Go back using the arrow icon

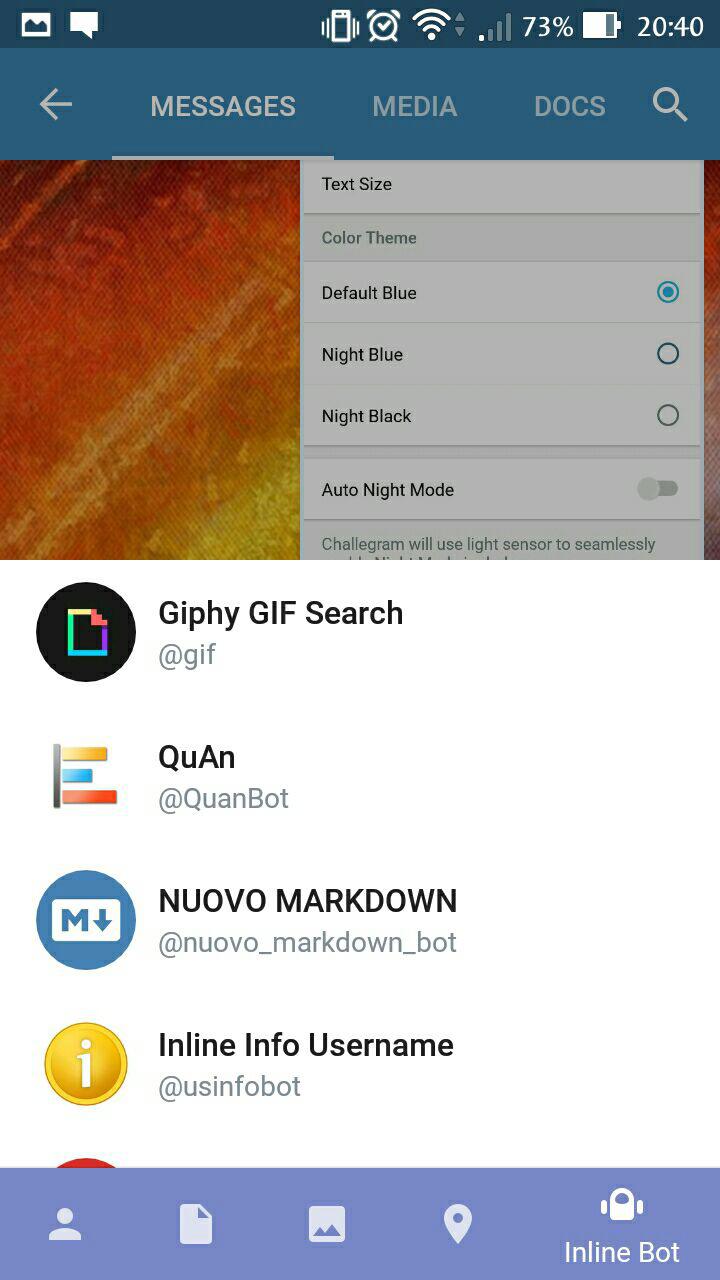(x=56, y=105)
